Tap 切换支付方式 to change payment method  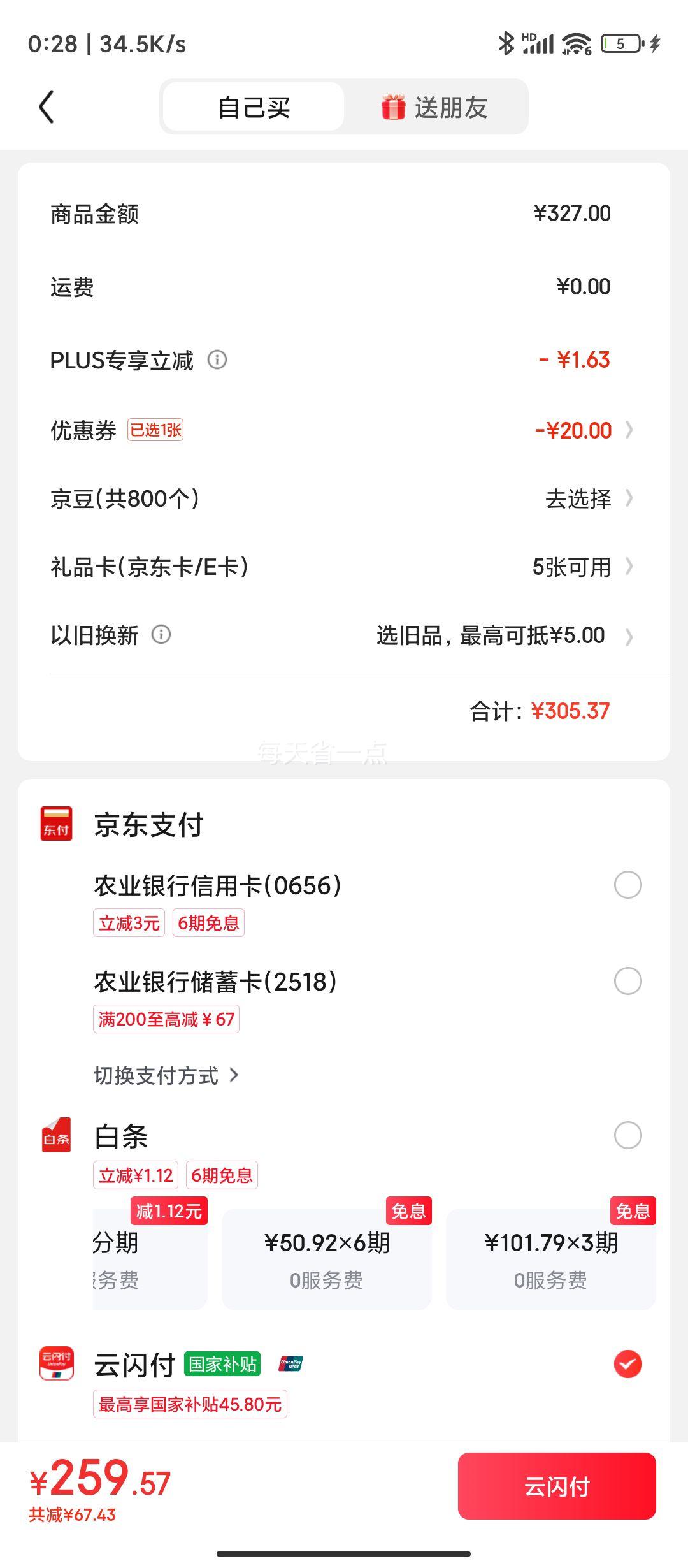(166, 1076)
